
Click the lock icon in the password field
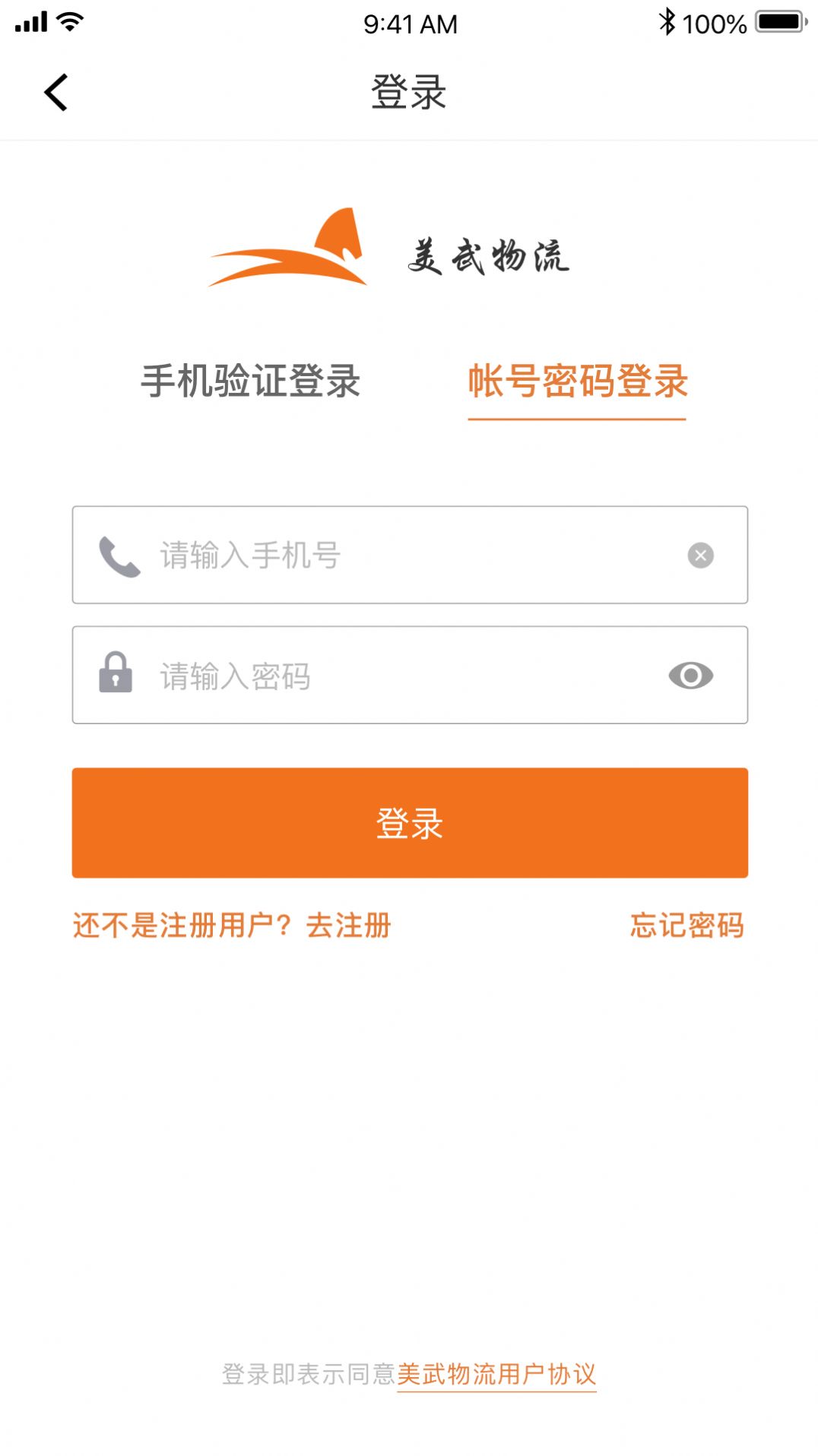(116, 675)
